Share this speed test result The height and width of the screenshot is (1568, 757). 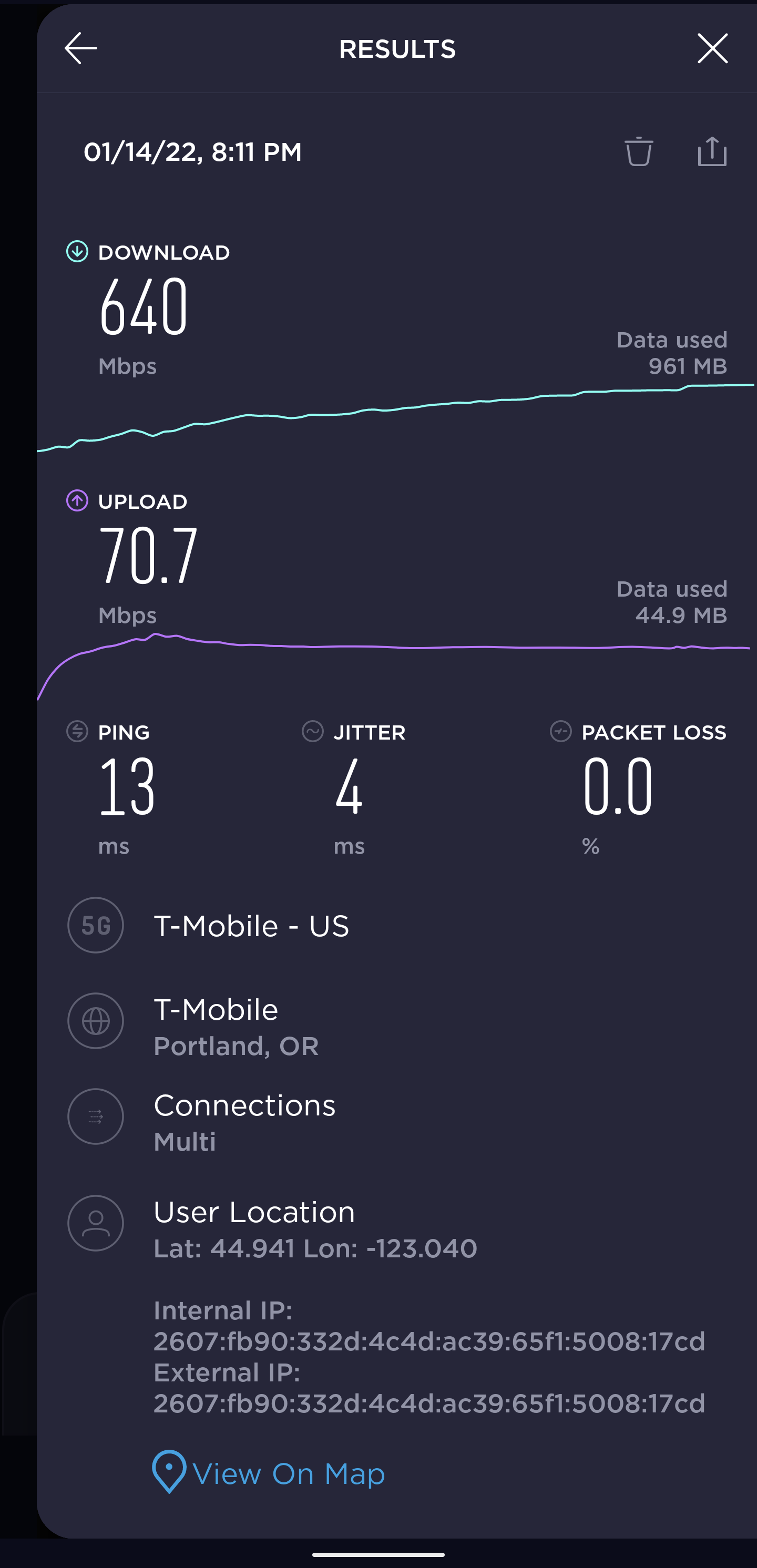click(711, 151)
